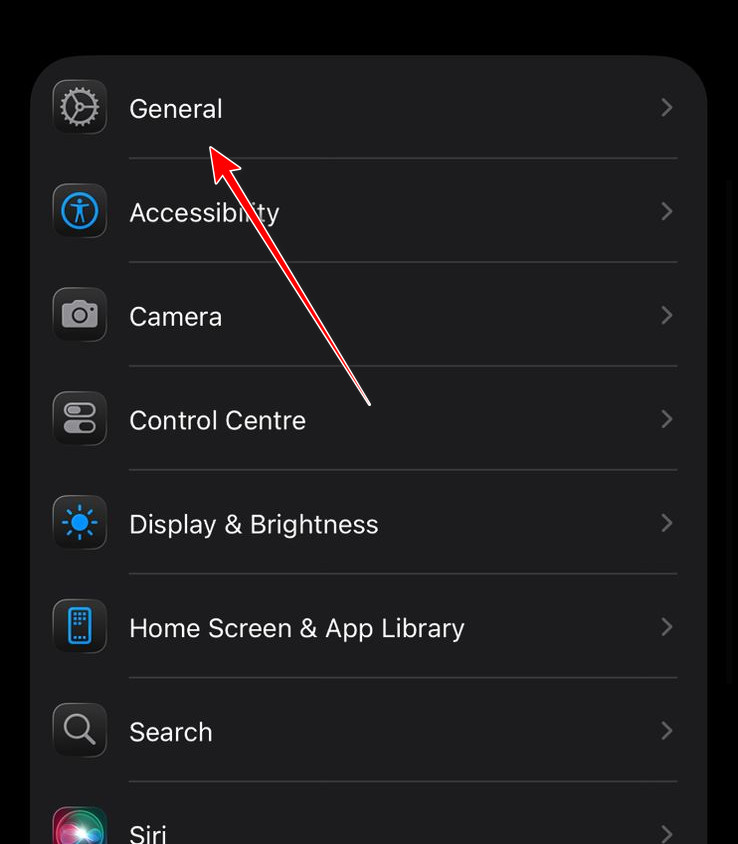Select Display & Brightness
Screen dimensions: 738x844
coord(253,524)
